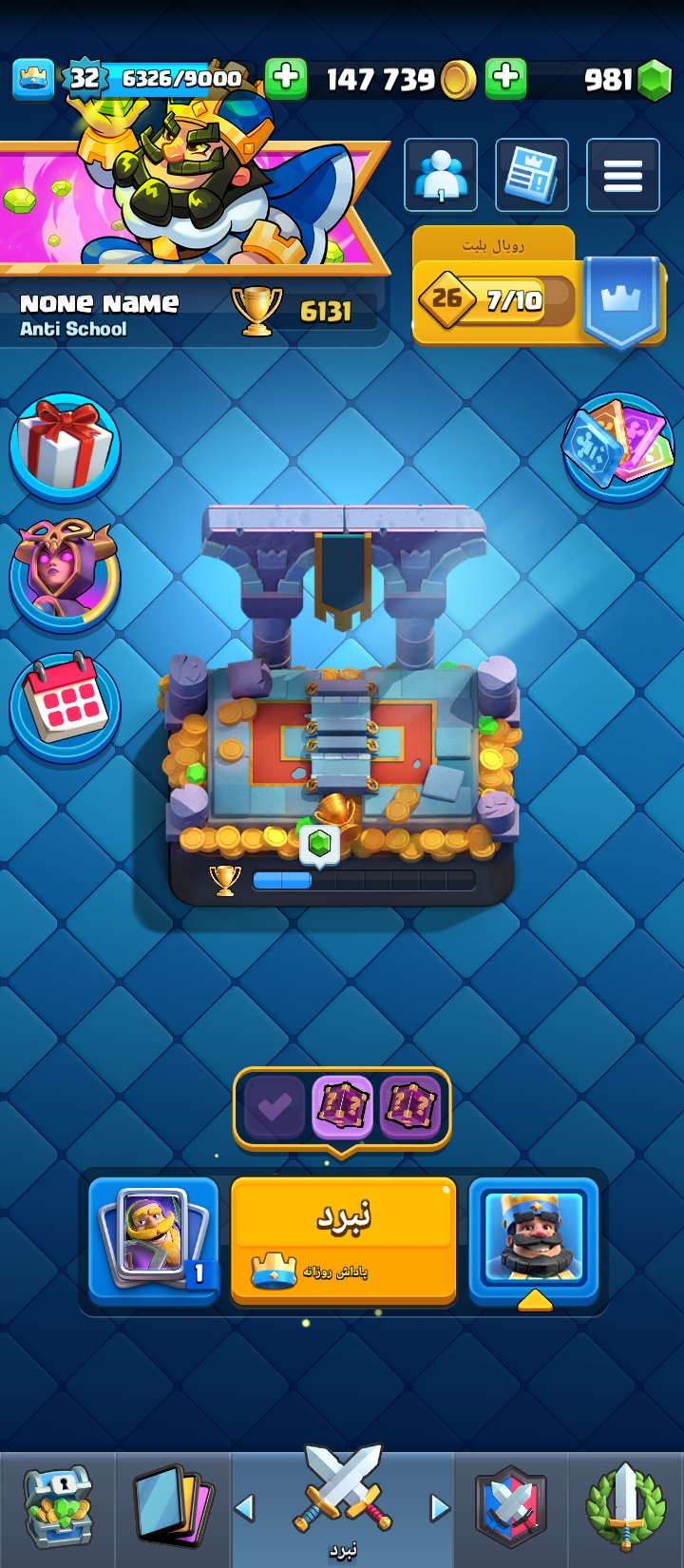
Task: Buy gems with the plus button
Action: (x=506, y=79)
